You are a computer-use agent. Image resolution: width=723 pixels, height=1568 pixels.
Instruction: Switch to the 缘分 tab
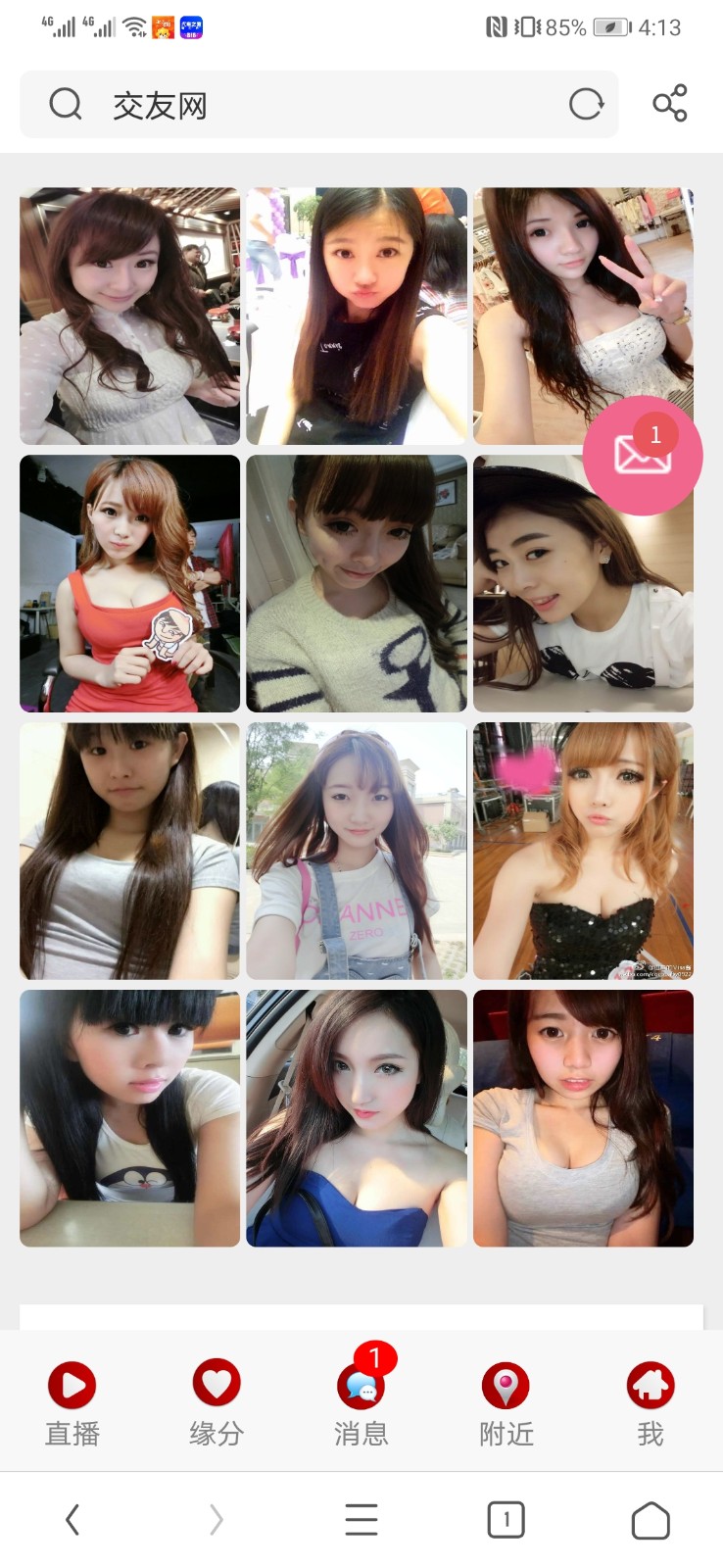click(217, 1403)
